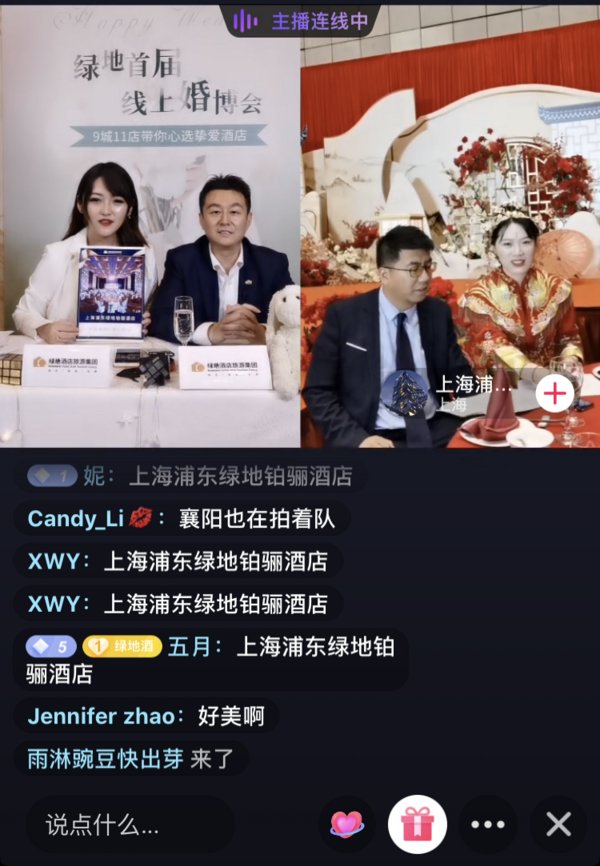Send a heart like
Image resolution: width=600 pixels, height=866 pixels.
click(x=347, y=824)
